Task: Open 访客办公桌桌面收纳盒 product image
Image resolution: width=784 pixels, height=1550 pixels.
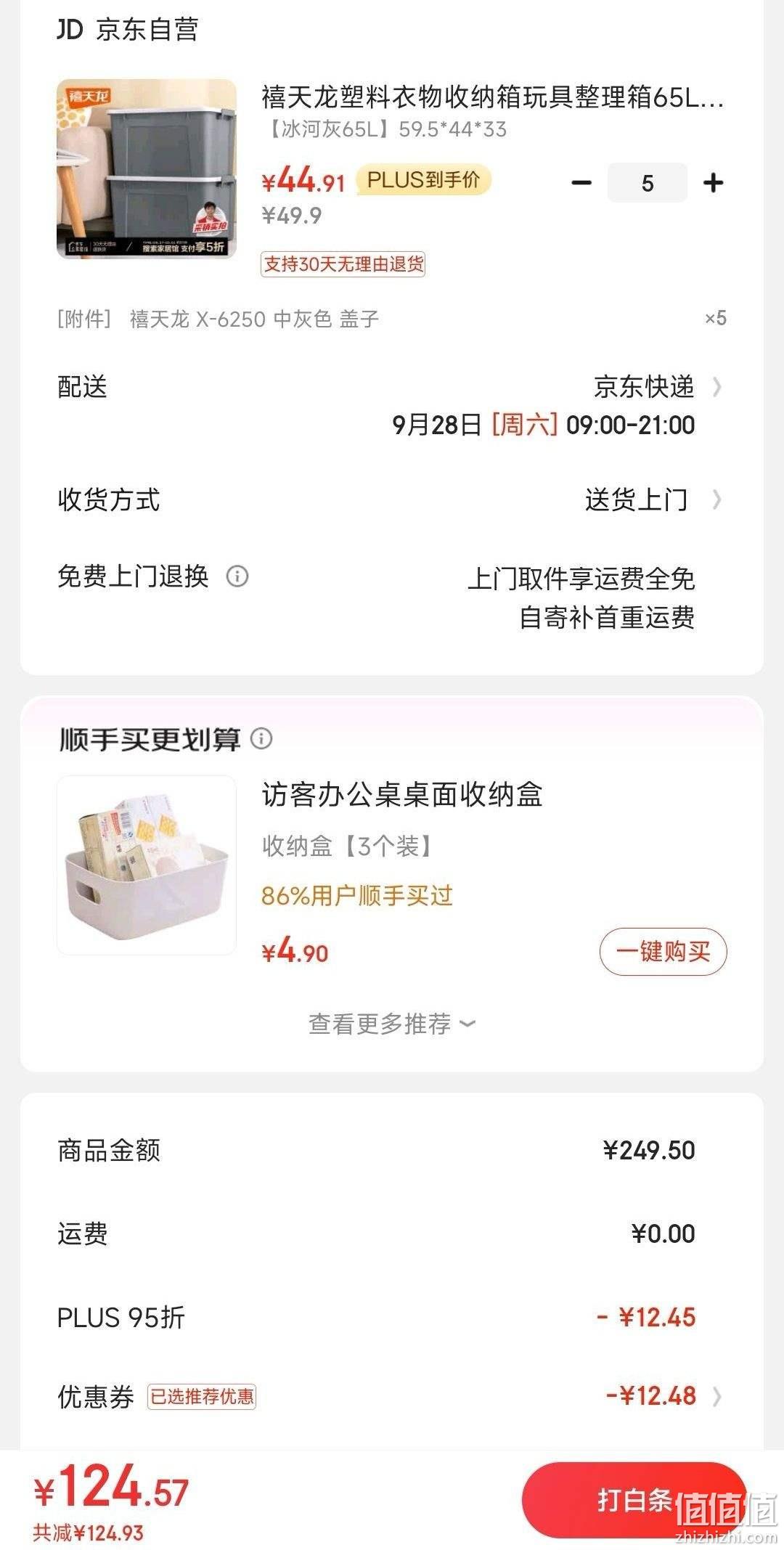Action: (x=147, y=865)
